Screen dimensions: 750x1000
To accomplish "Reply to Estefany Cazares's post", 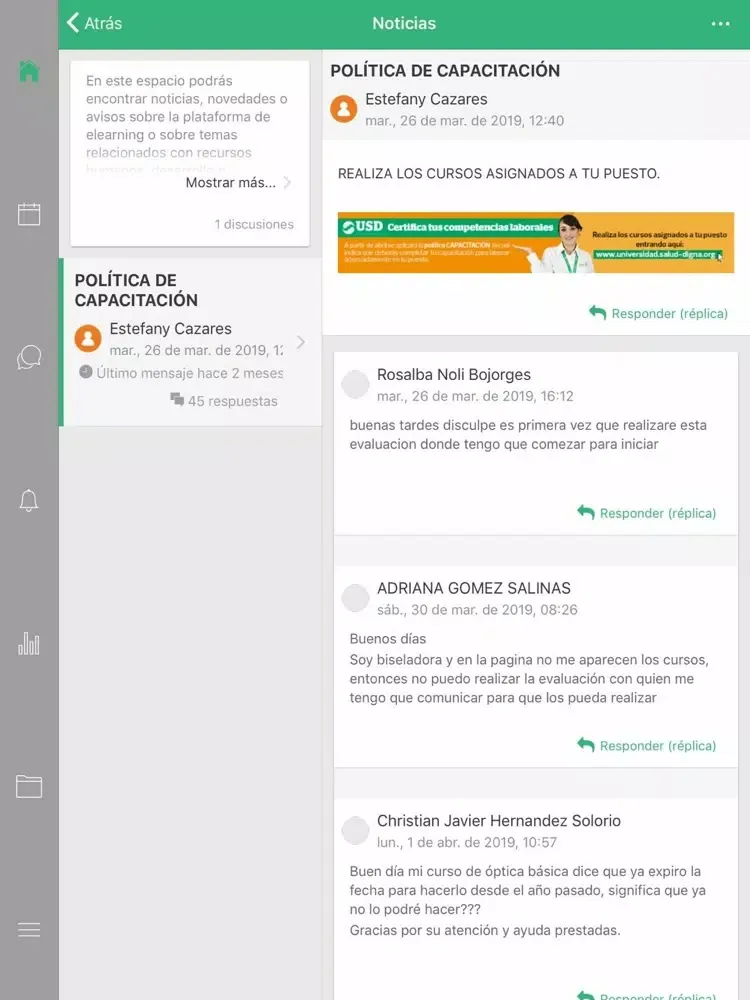I will [x=658, y=313].
